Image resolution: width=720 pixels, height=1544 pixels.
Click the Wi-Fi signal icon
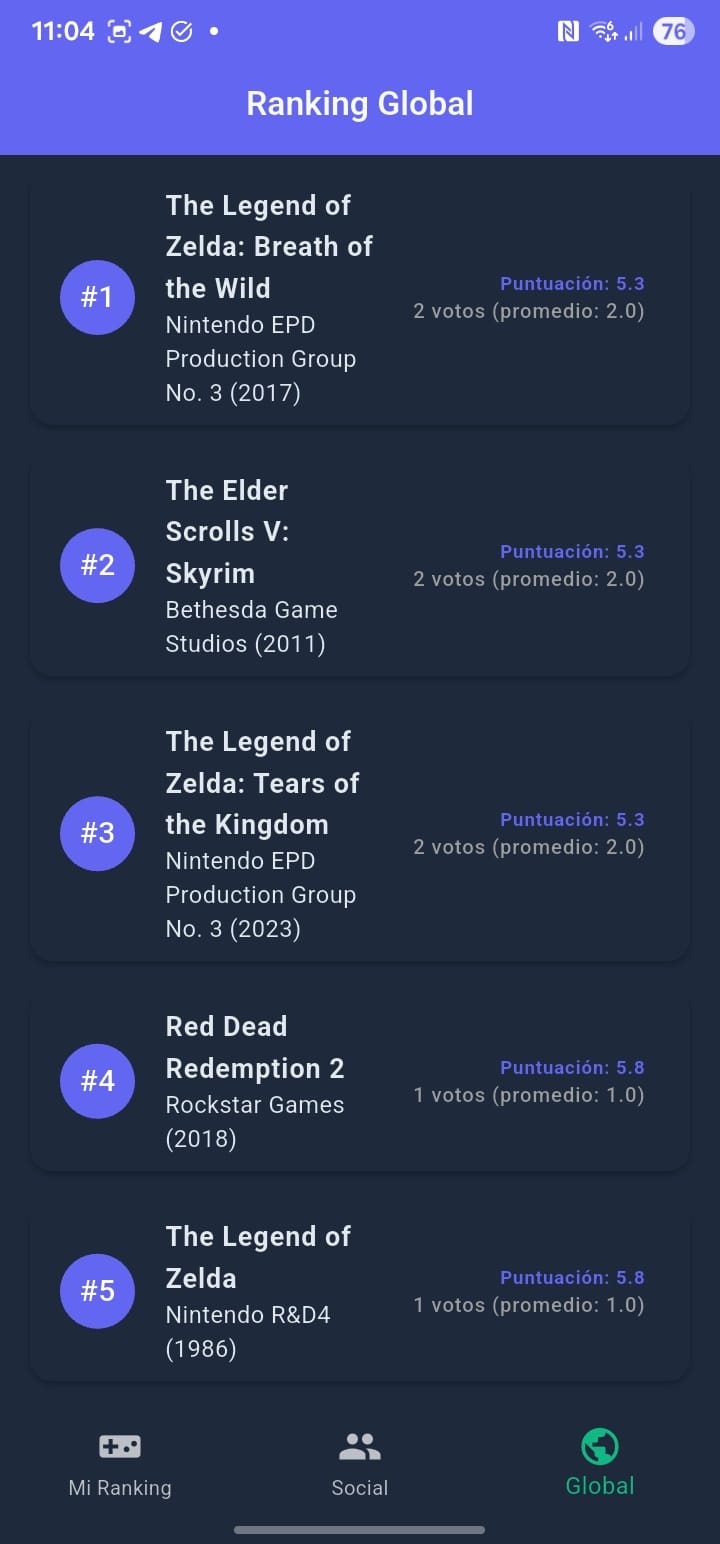pyautogui.click(x=603, y=31)
